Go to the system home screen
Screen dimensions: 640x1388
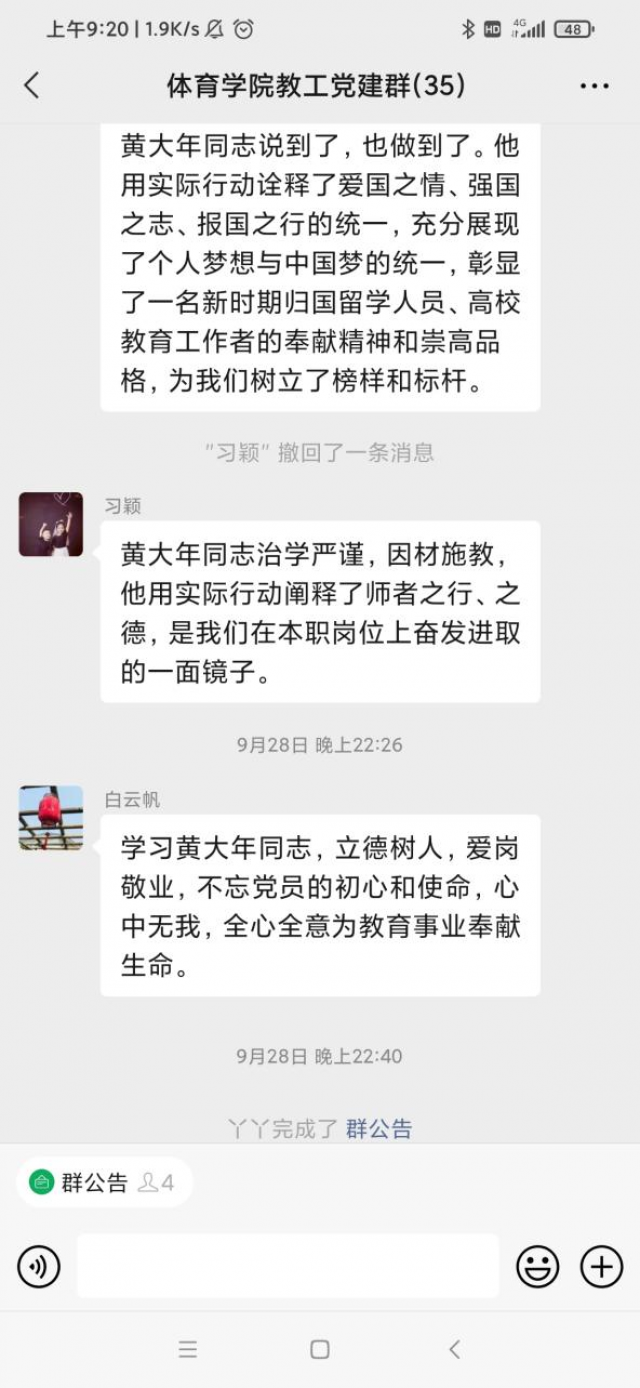coord(320,1349)
